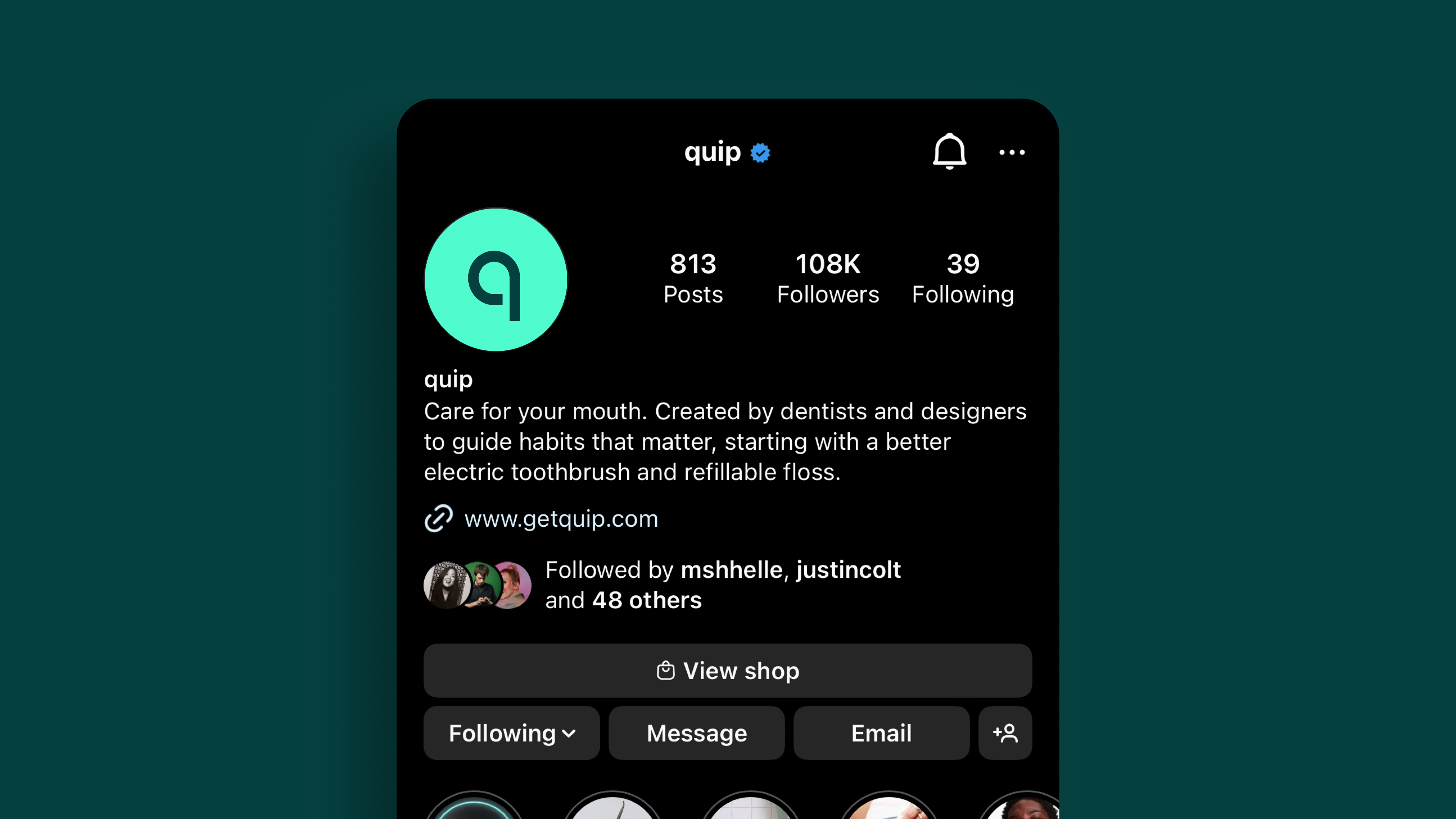See mutual followers mshhelle, justincolt and others
Screen dimensions: 1456x819
pos(722,584)
